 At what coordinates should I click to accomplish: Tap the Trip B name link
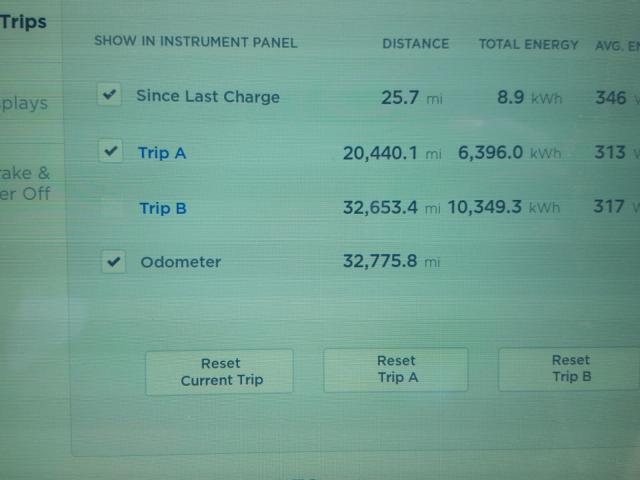(163, 208)
